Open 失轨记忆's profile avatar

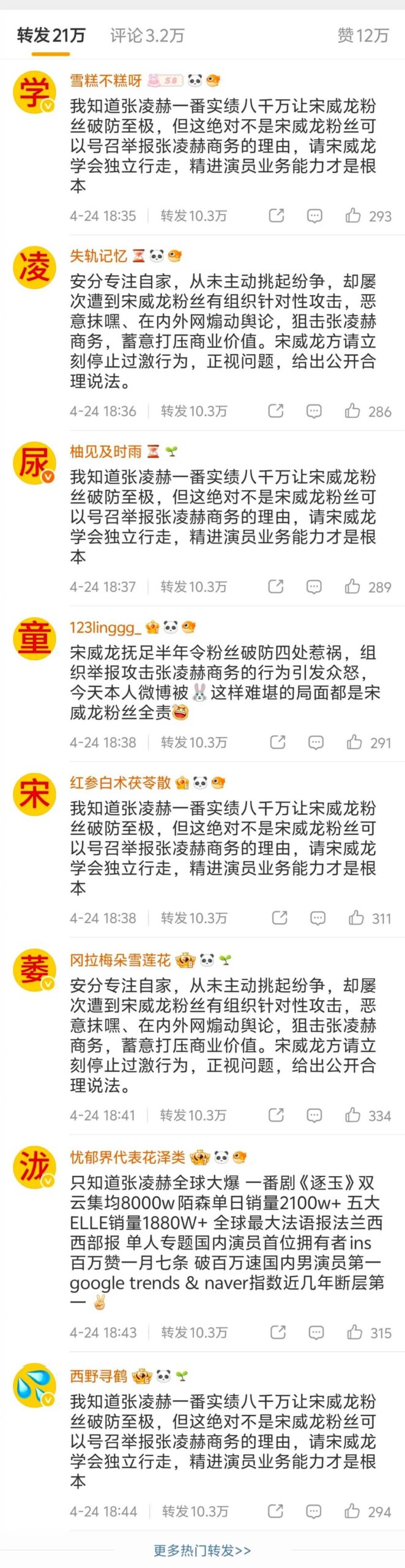coord(34,267)
